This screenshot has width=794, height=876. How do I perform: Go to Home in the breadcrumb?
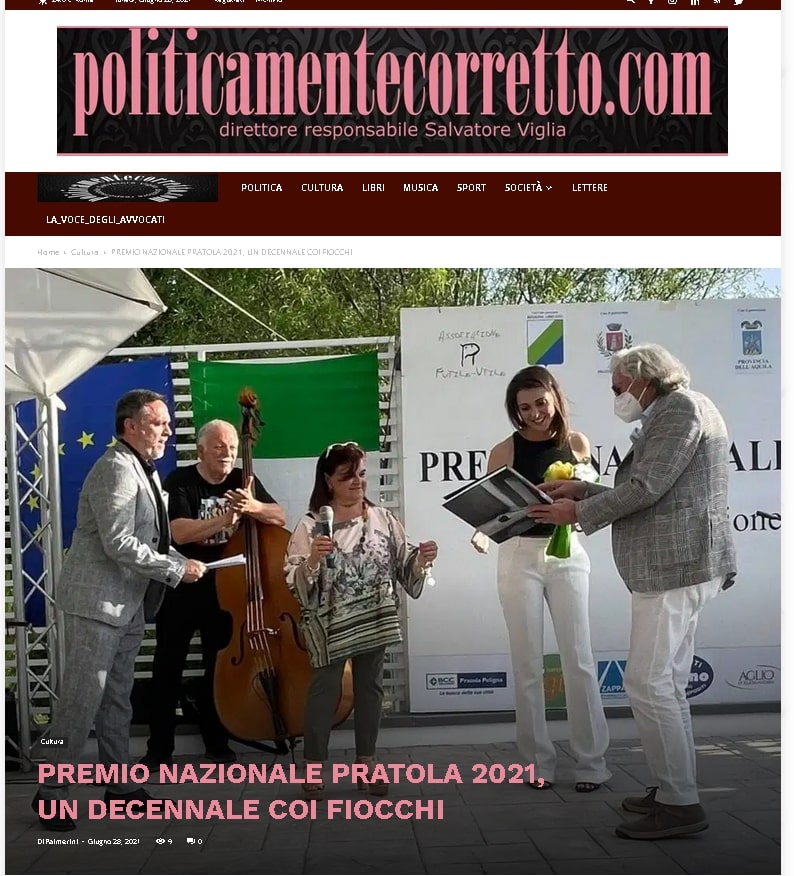coord(48,252)
